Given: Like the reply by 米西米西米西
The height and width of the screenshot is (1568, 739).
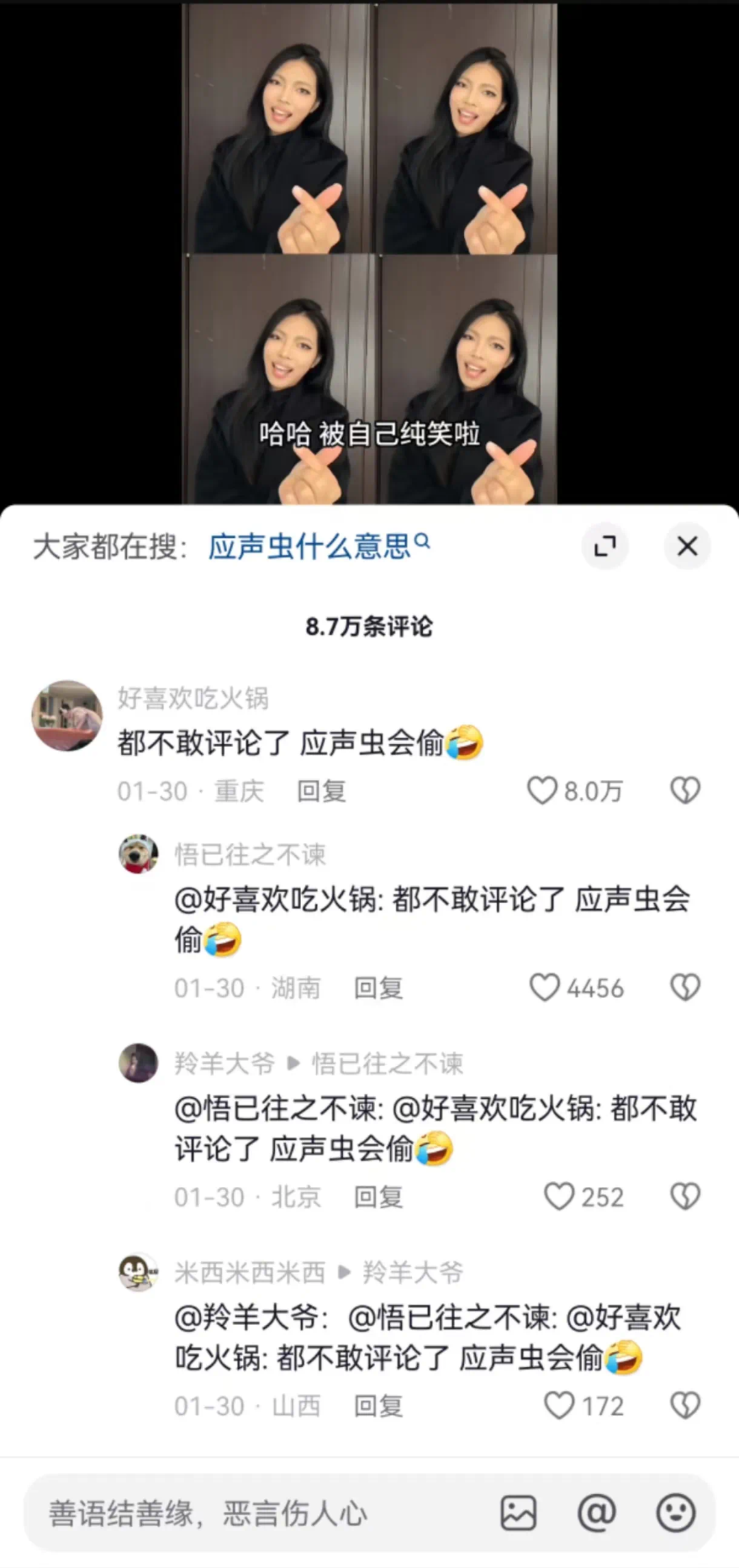Looking at the screenshot, I should coord(559,1406).
